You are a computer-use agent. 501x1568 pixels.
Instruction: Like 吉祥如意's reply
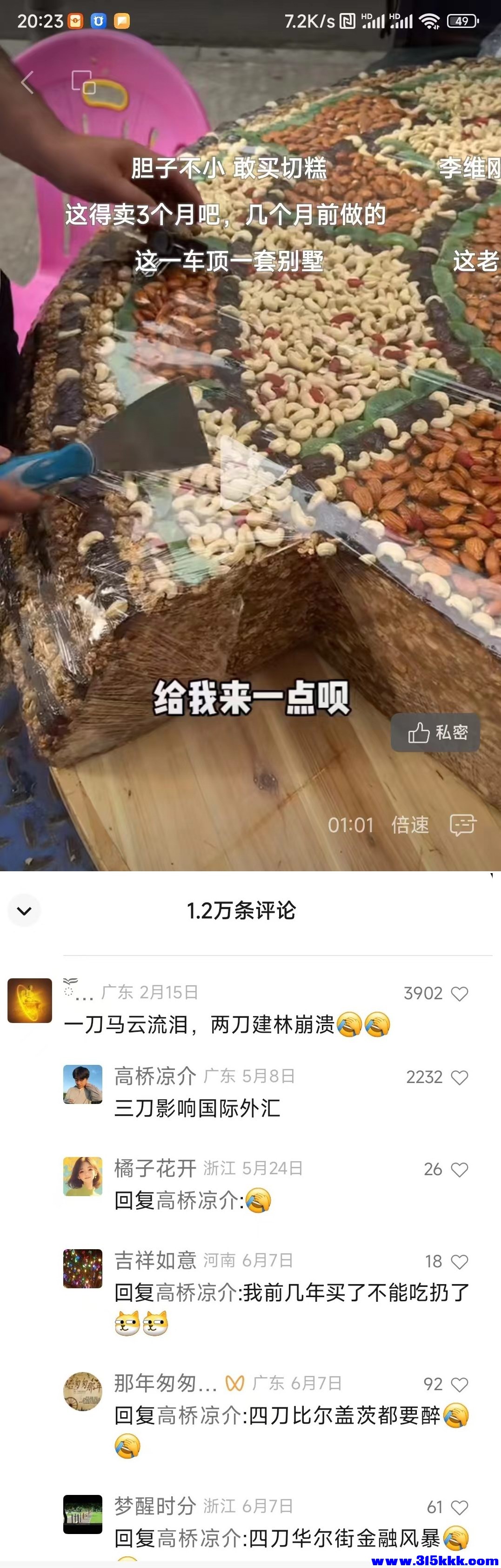coord(460,1262)
